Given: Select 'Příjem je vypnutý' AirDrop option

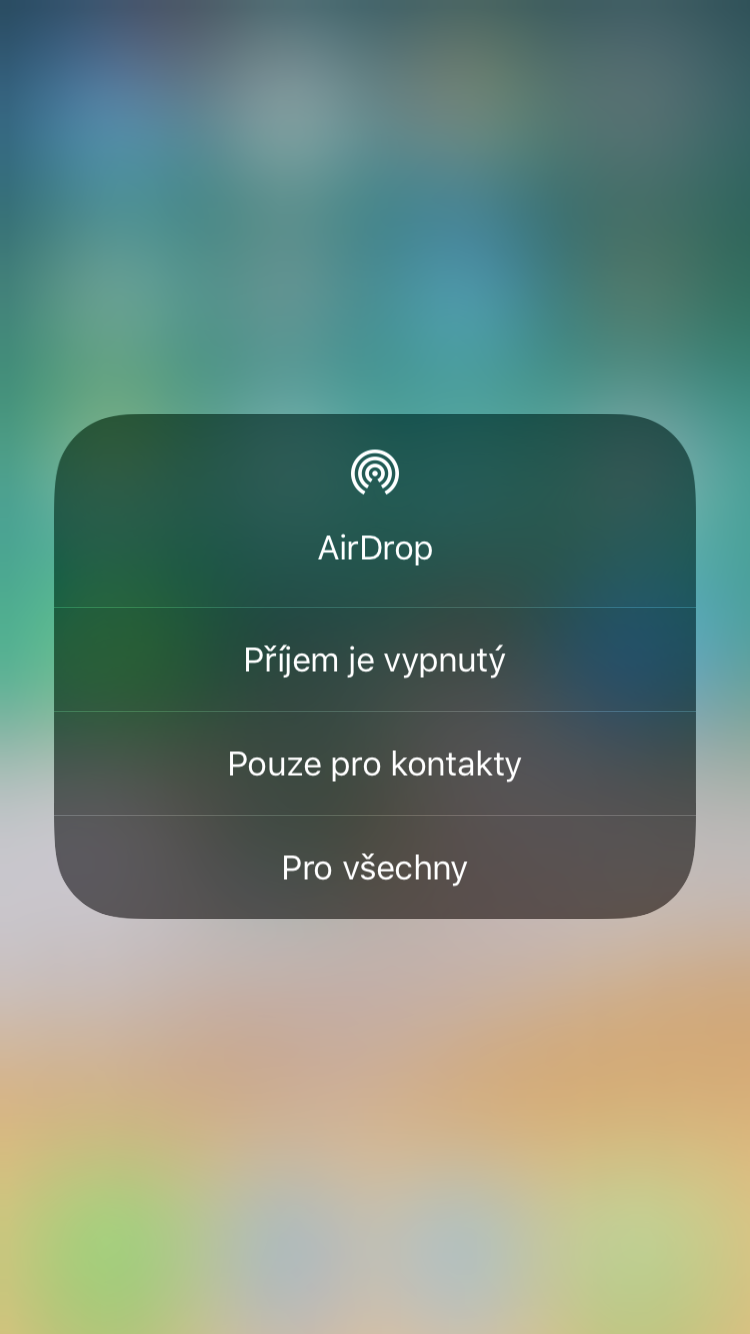Looking at the screenshot, I should coord(375,660).
